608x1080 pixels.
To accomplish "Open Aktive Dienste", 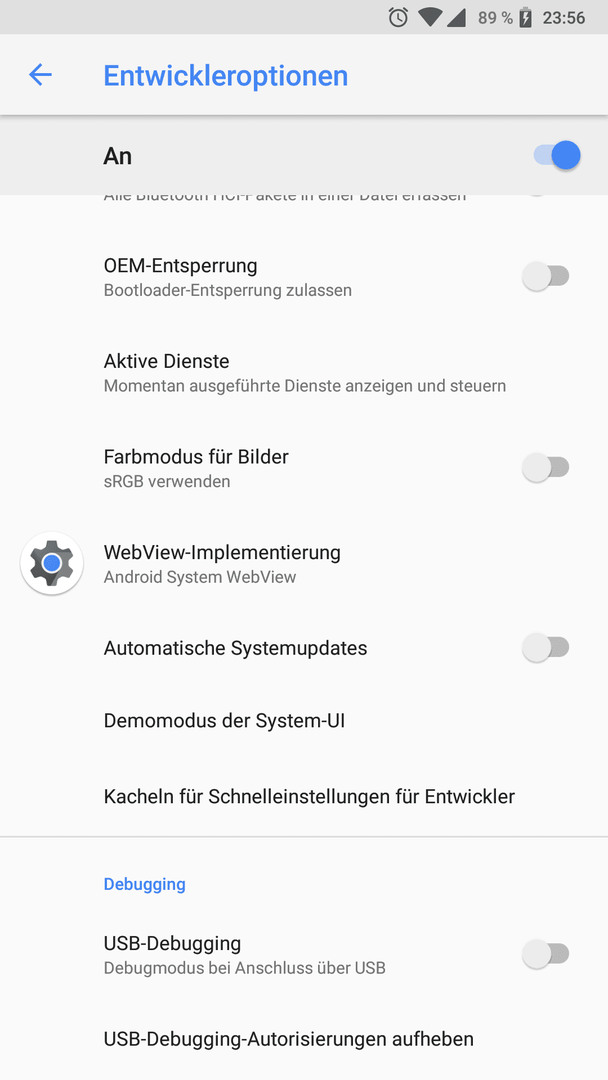I will [x=304, y=373].
